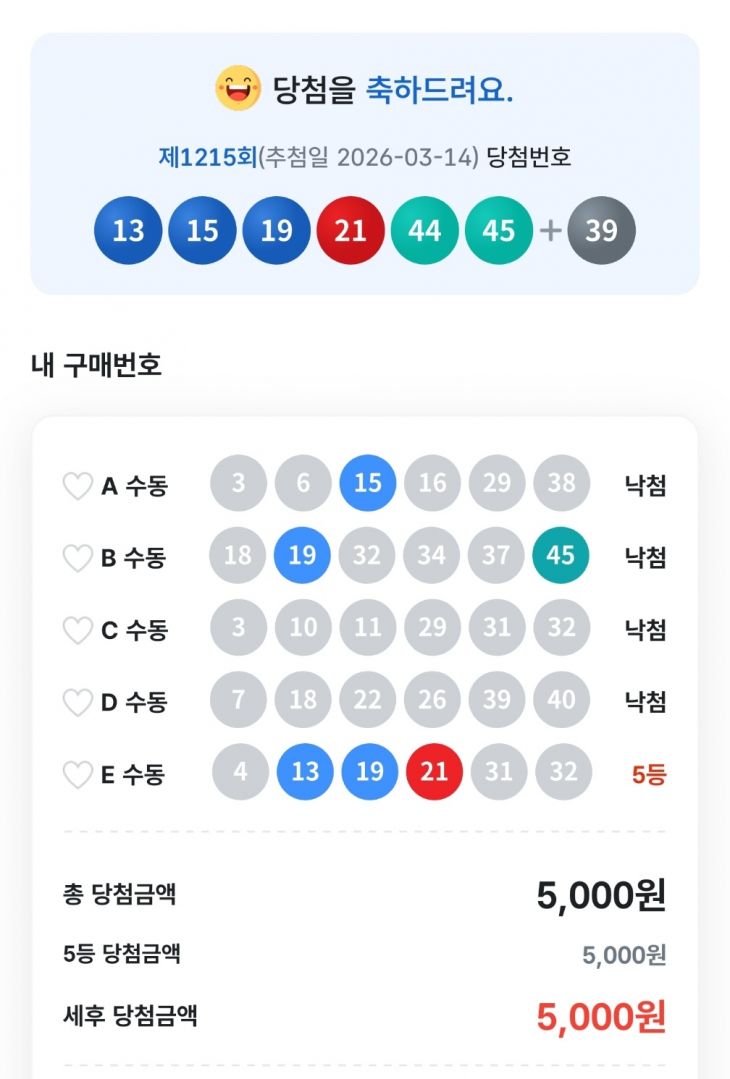Favorite the B 수동 number row

(x=78, y=558)
